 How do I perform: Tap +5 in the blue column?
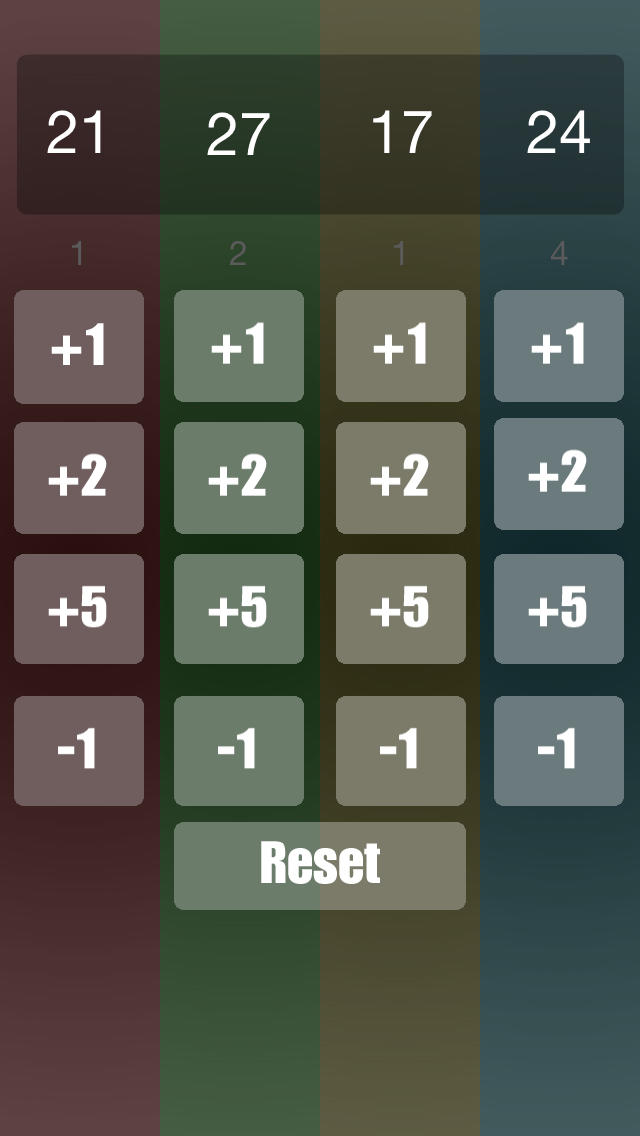[559, 609]
